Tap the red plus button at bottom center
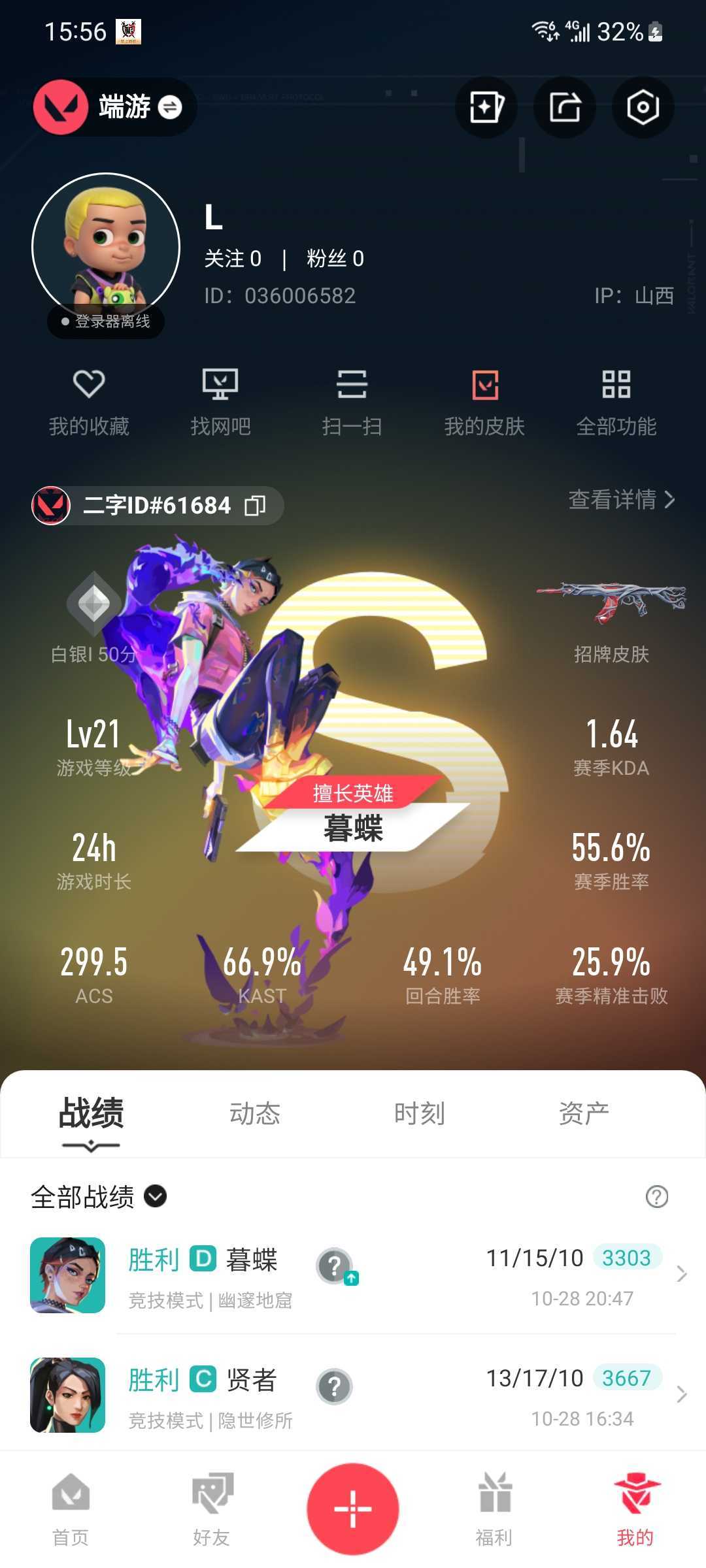 (x=353, y=1509)
